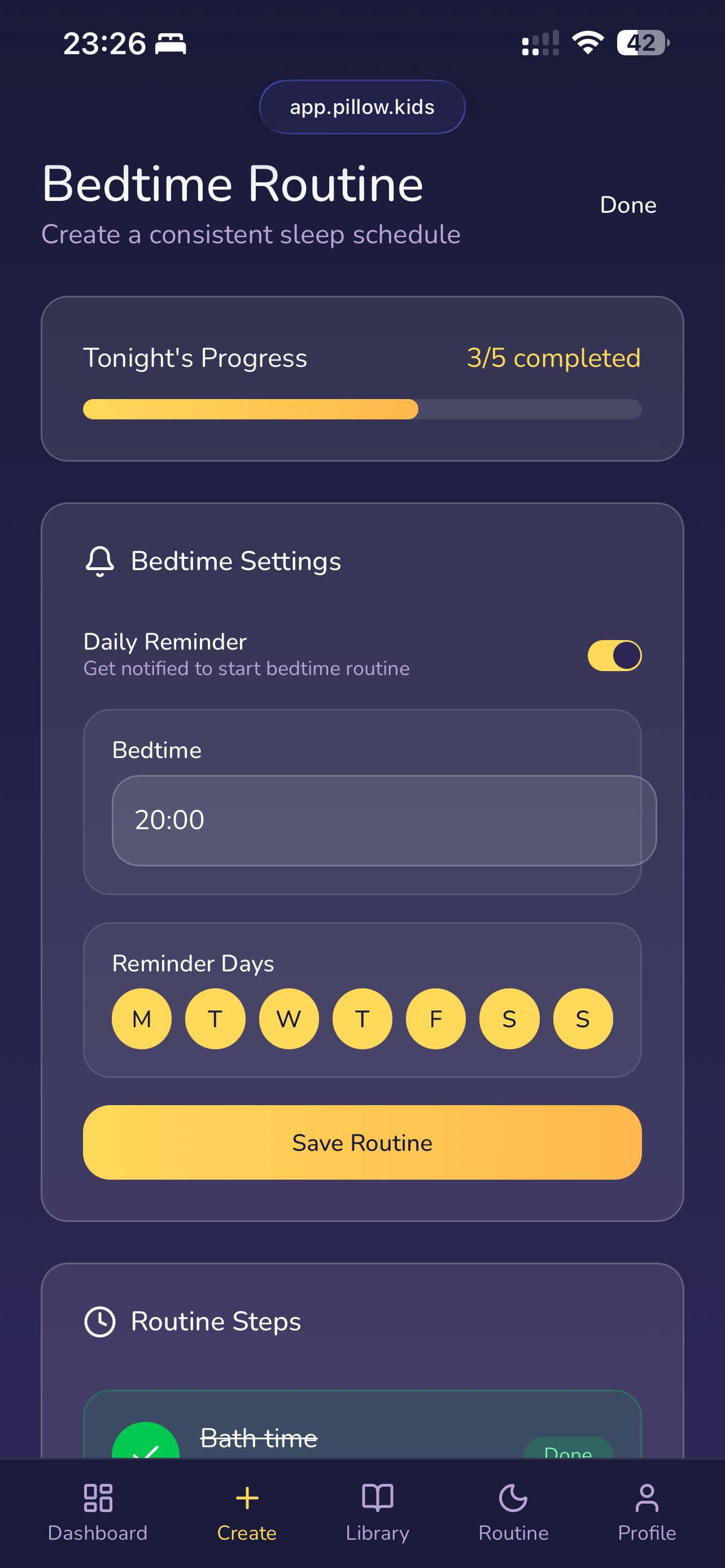The image size is (725, 1568).
Task: Deselect Friday reminder day
Action: pyautogui.click(x=435, y=1018)
